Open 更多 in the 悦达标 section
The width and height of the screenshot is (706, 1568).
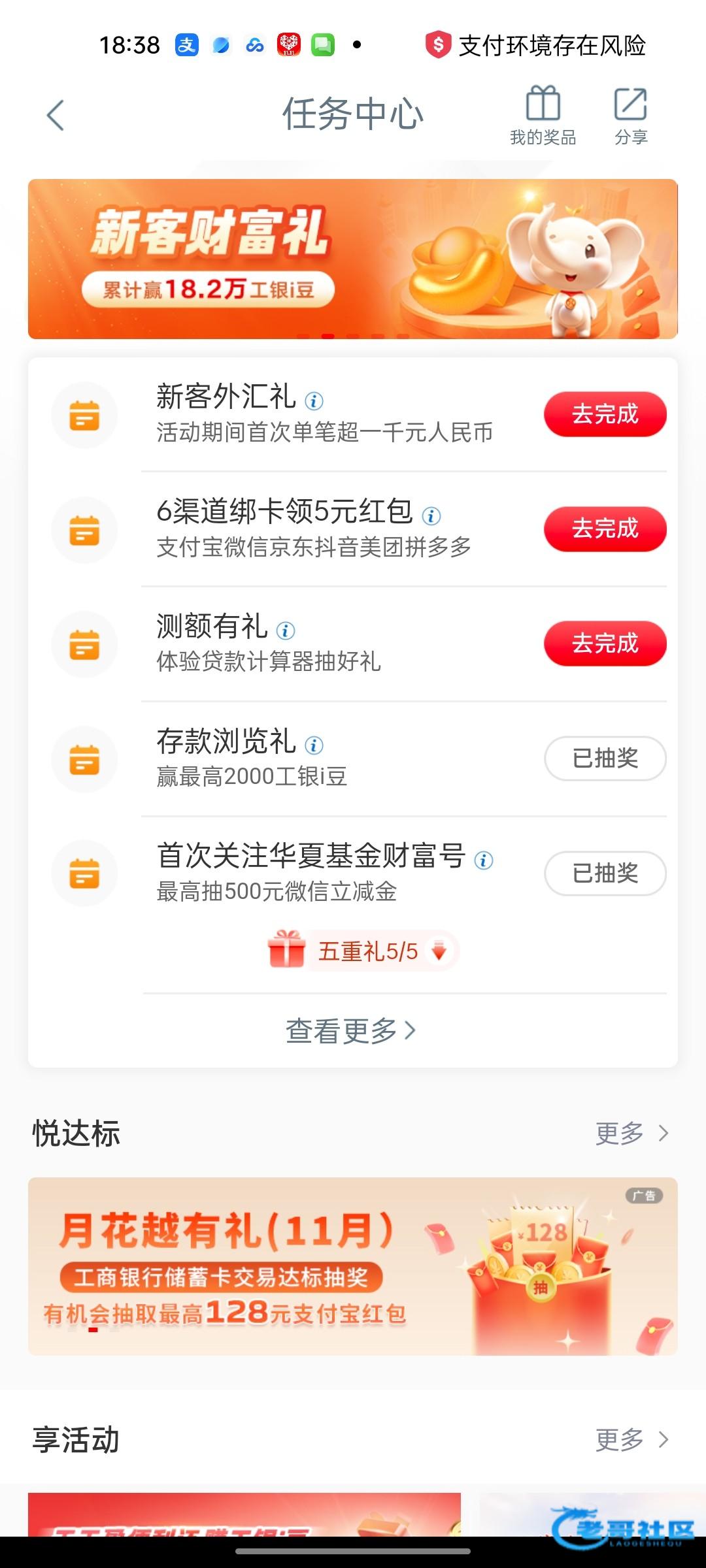pos(631,1133)
